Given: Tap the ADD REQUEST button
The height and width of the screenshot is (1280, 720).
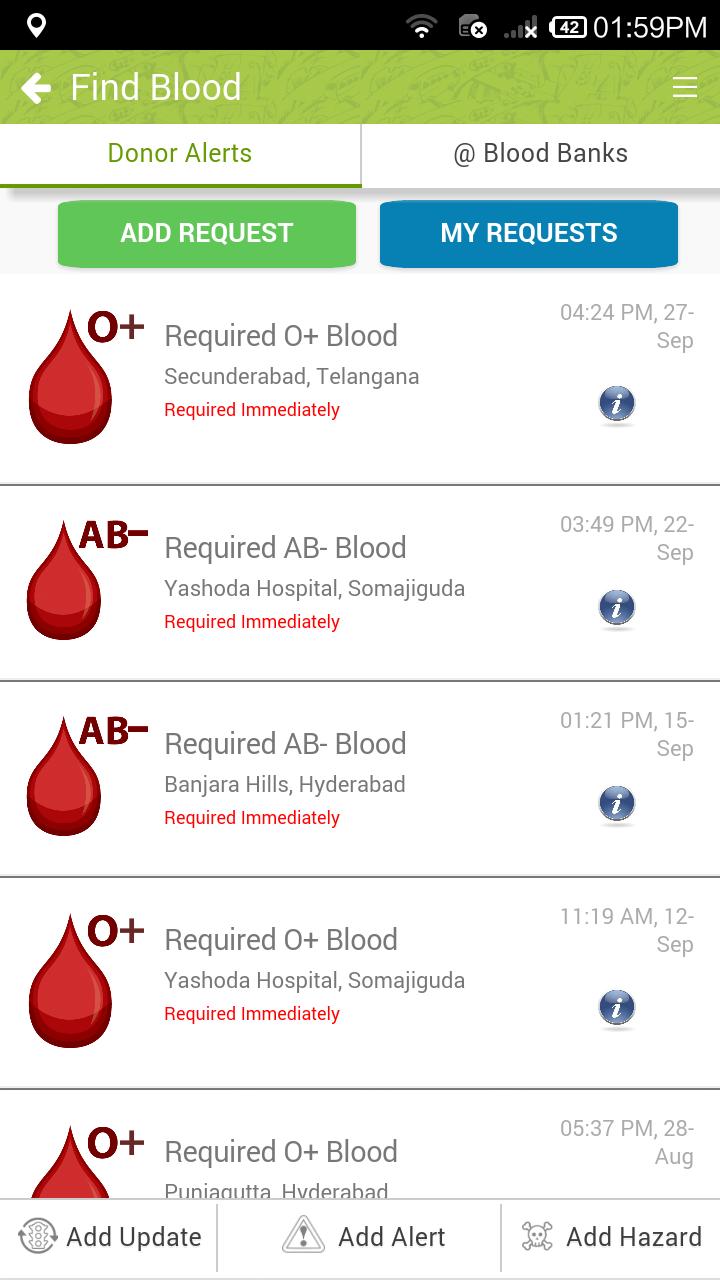Looking at the screenshot, I should 207,234.
